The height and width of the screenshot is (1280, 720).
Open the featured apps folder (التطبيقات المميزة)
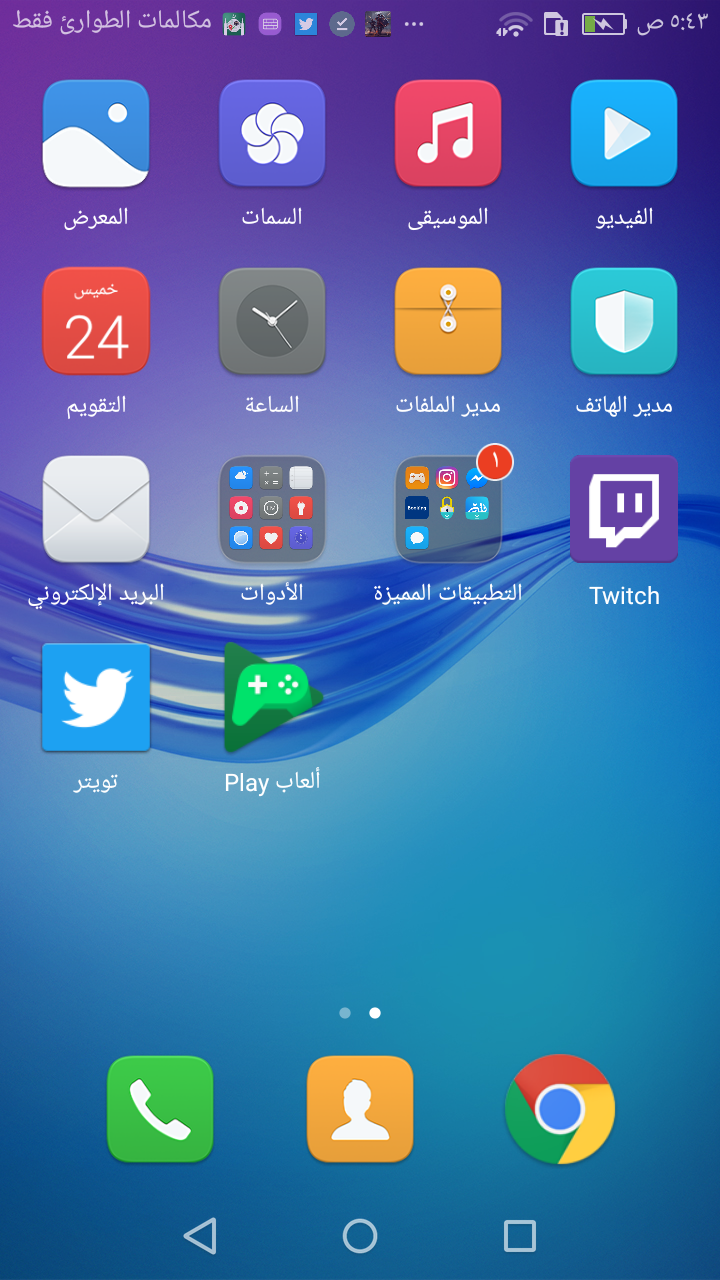coord(448,510)
